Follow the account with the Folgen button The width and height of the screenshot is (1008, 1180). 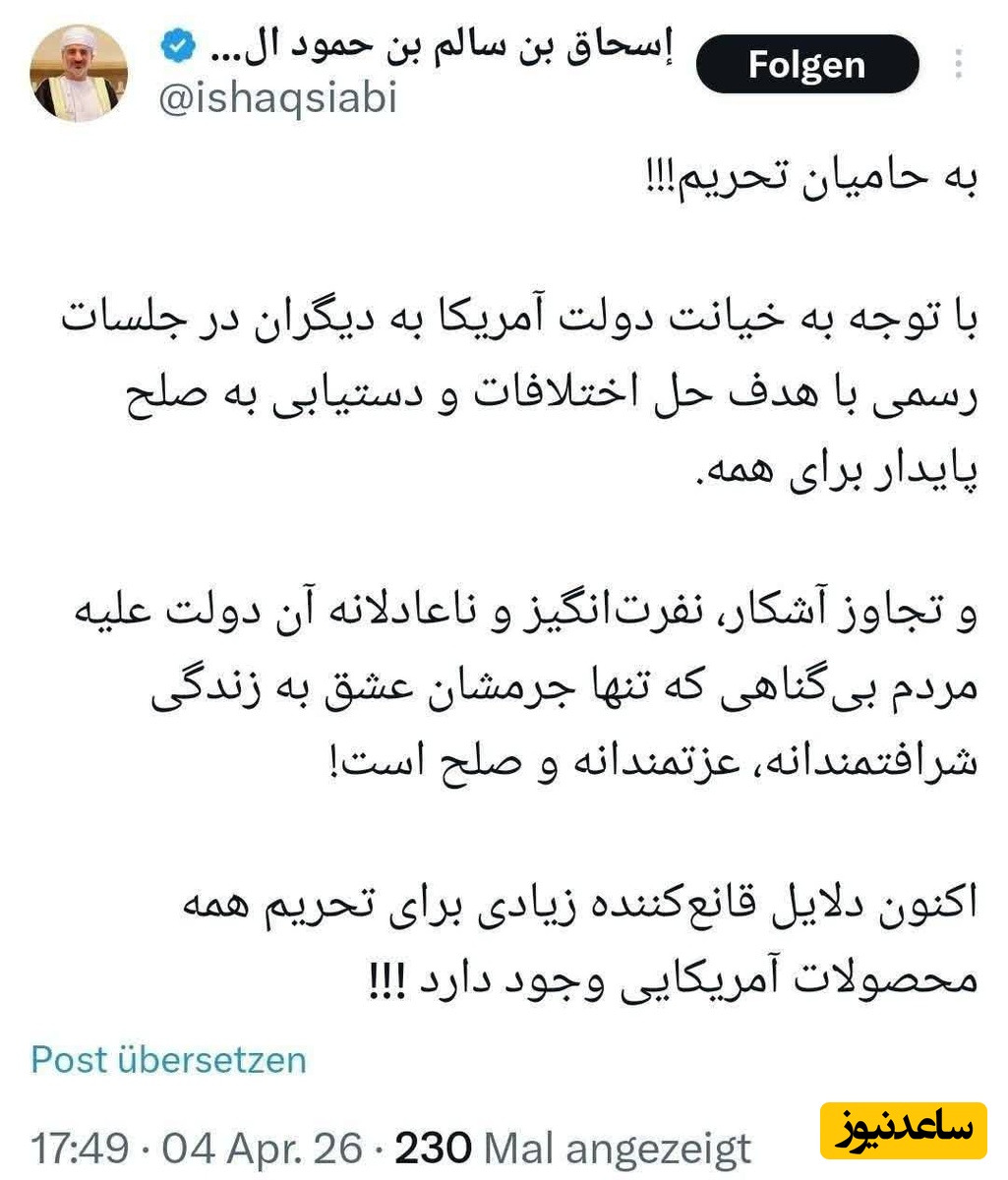click(x=806, y=65)
